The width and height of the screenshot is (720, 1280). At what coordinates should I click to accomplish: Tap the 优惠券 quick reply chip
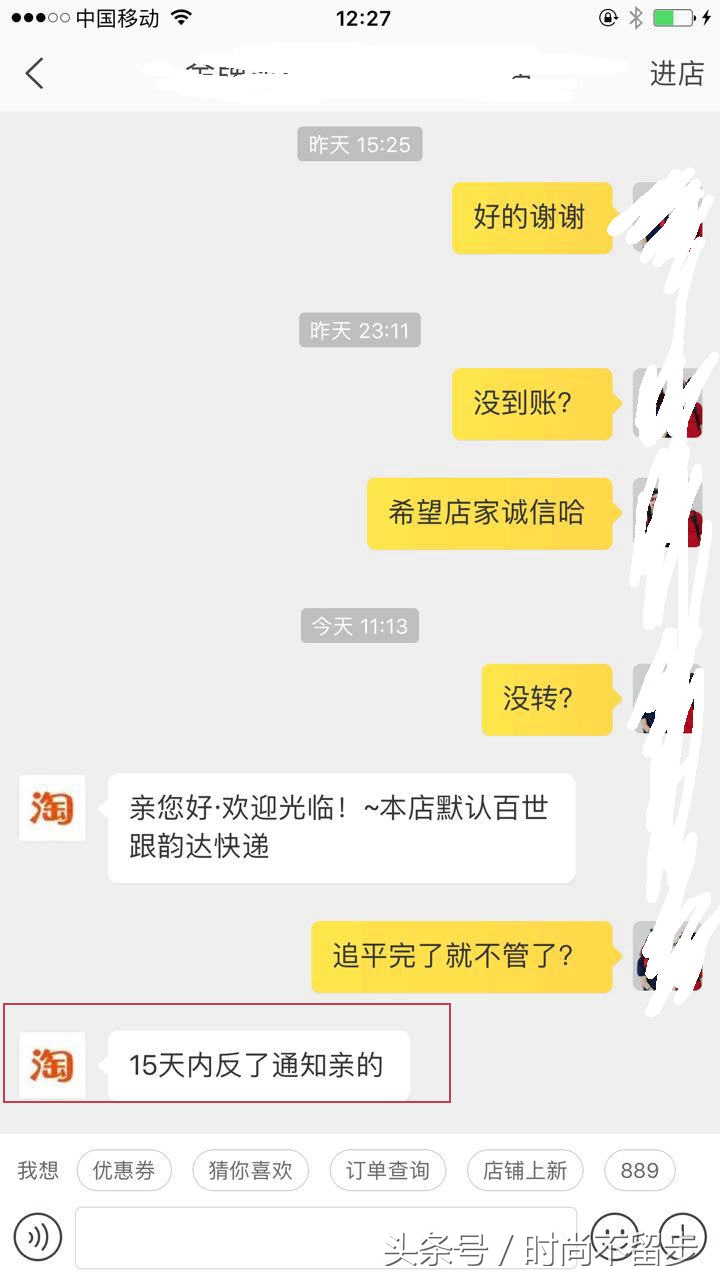pyautogui.click(x=124, y=1170)
